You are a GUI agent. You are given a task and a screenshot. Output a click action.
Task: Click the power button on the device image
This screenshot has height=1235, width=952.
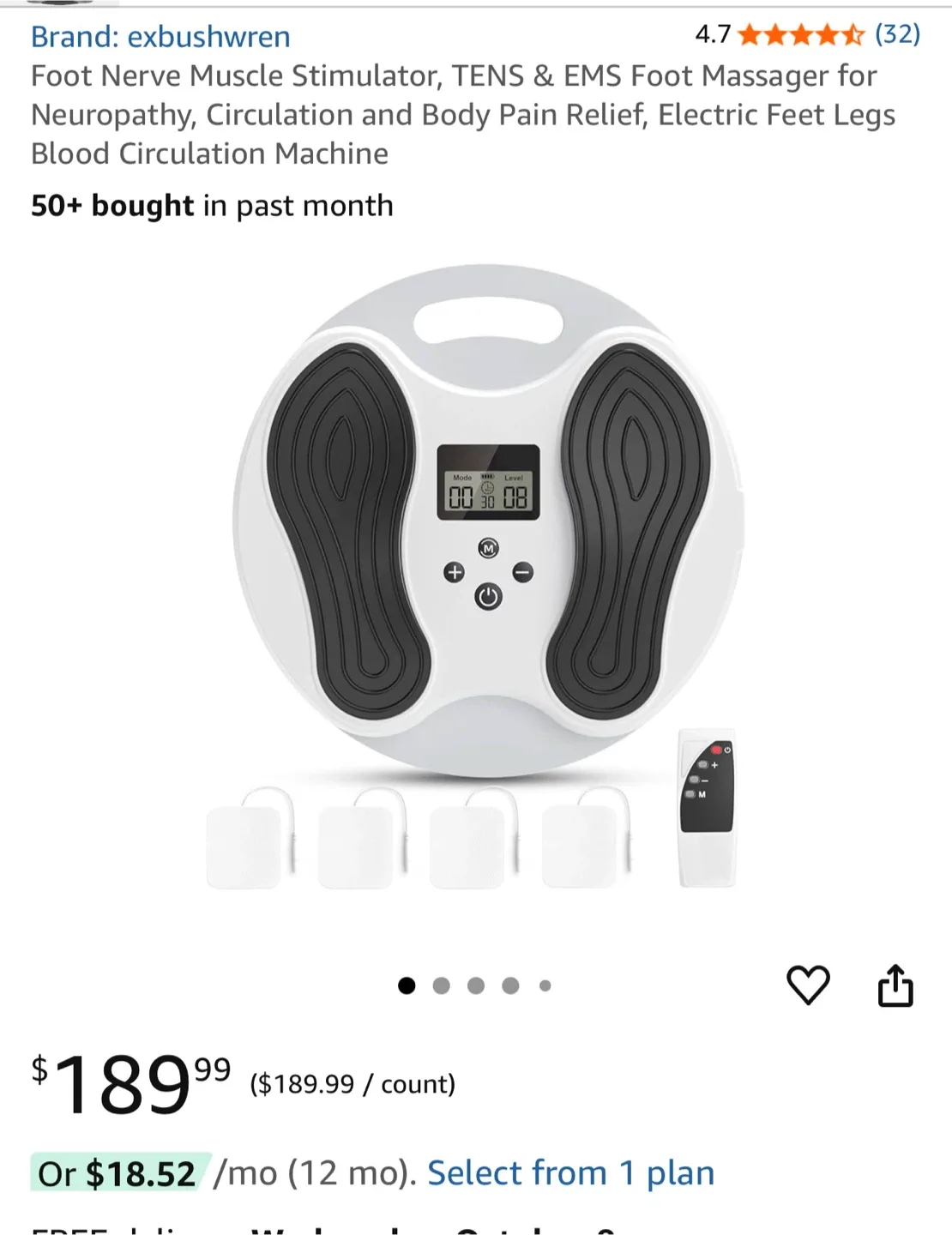tap(487, 598)
